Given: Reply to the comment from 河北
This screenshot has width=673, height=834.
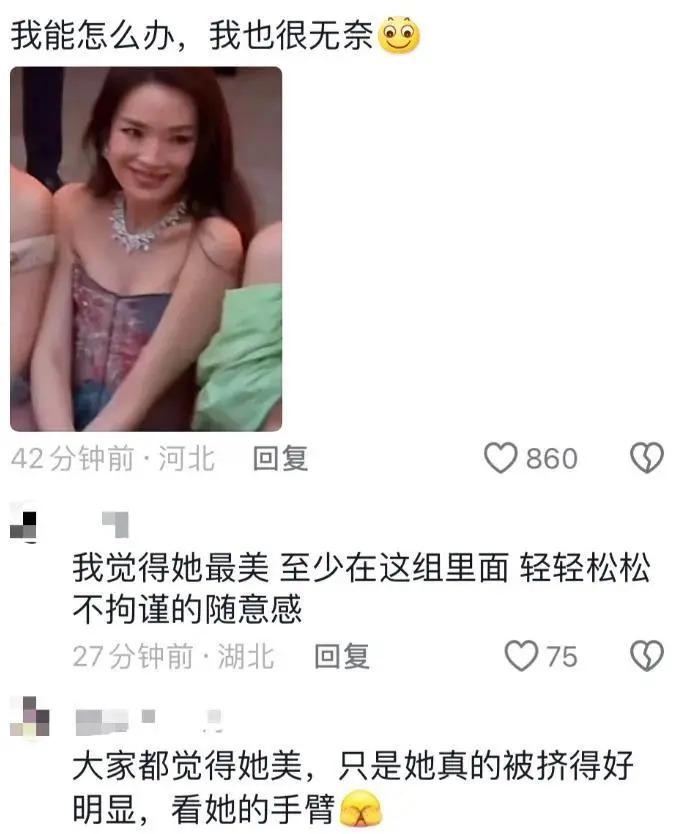Looking at the screenshot, I should pyautogui.click(x=280, y=459).
